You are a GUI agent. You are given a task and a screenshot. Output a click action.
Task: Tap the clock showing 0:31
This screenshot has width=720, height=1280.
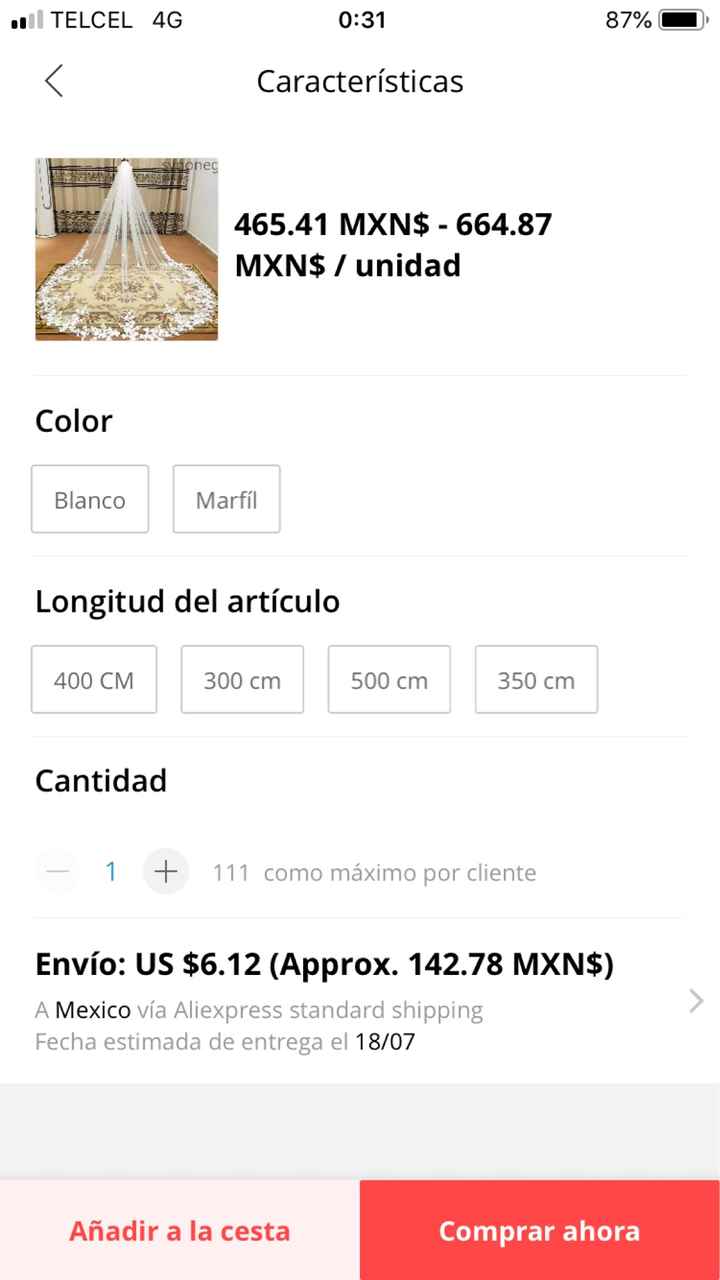(x=362, y=20)
